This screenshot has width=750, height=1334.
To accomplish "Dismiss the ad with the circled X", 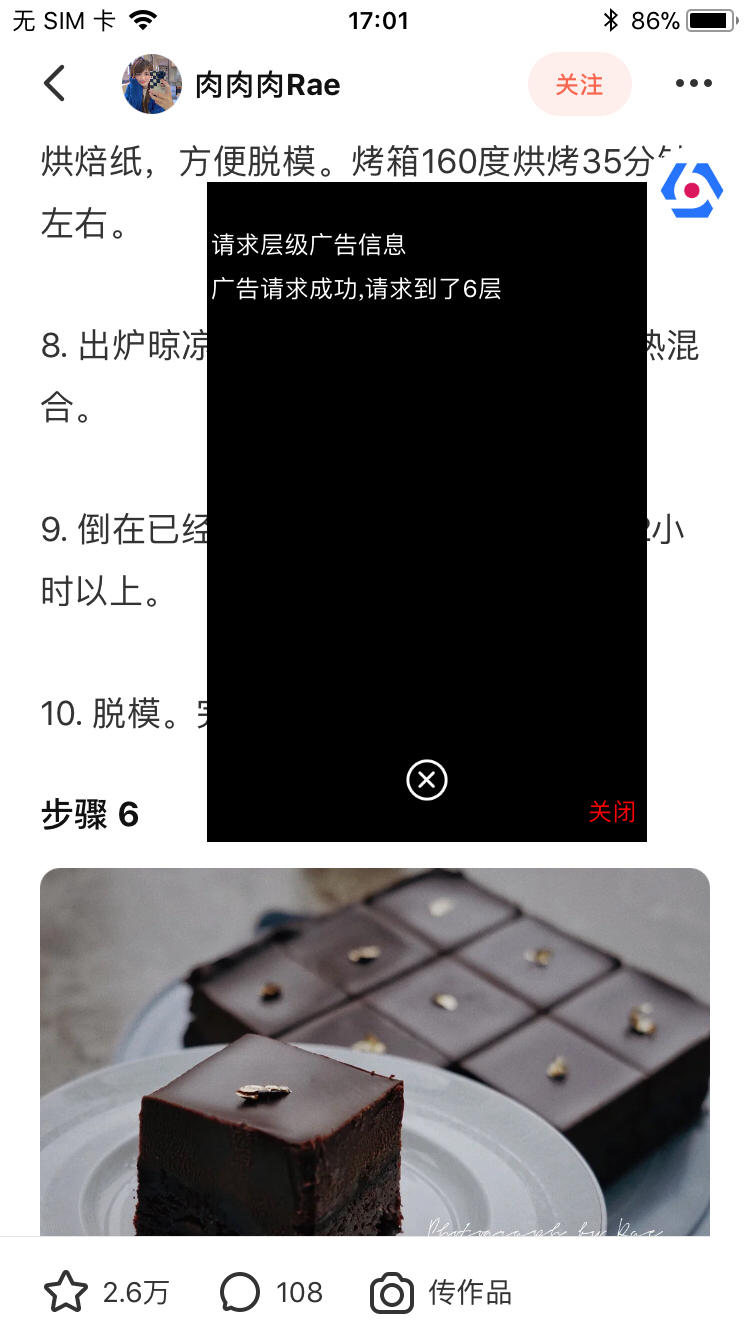I will 427,780.
